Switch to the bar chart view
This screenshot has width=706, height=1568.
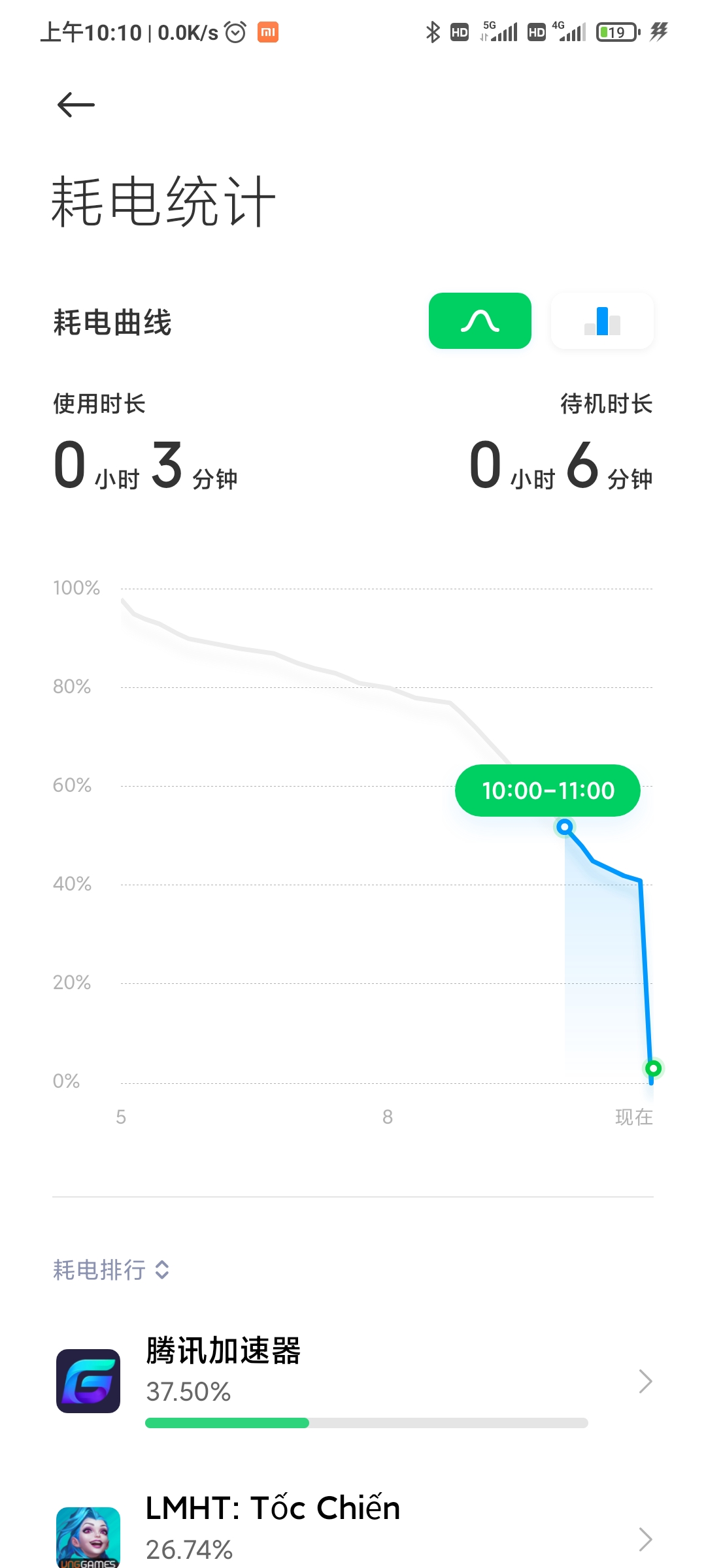(602, 321)
